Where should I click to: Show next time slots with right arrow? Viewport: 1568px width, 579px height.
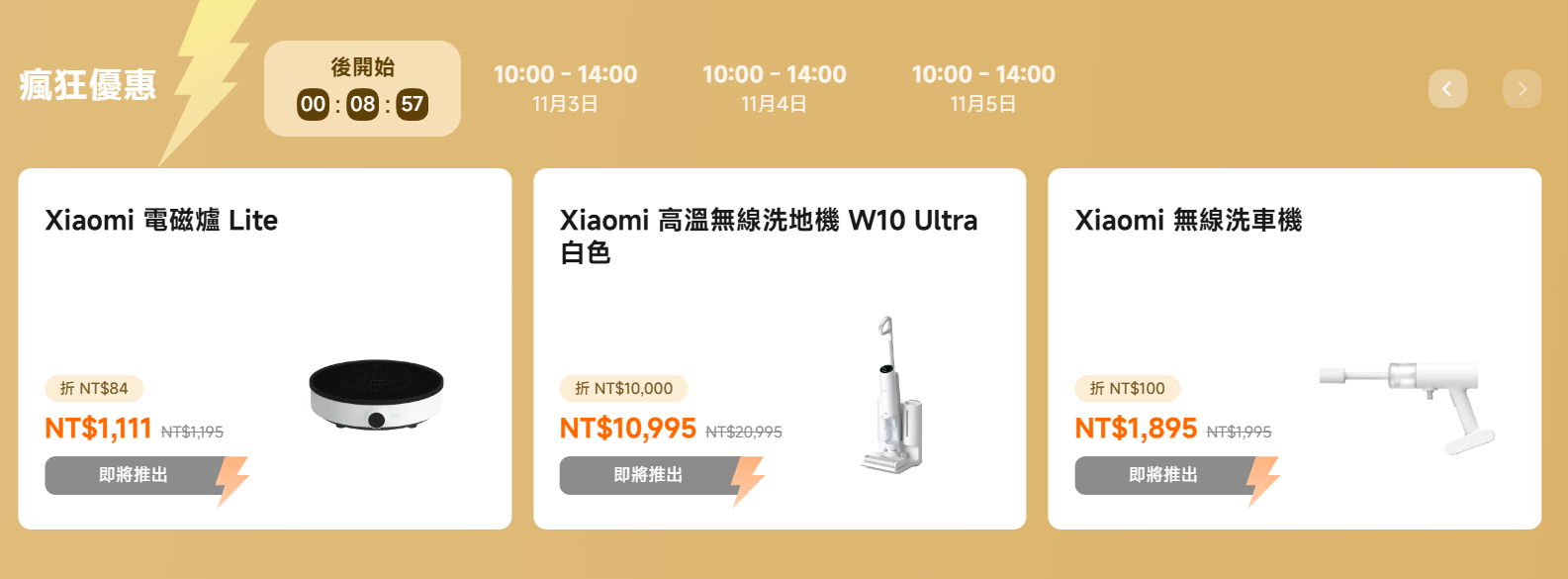click(1522, 89)
